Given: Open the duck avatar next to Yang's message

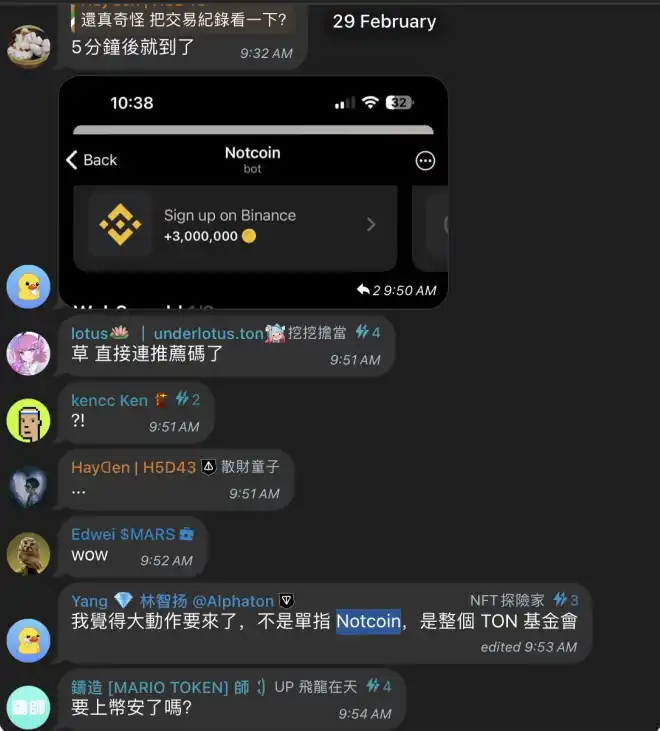Looking at the screenshot, I should pyautogui.click(x=28, y=640).
